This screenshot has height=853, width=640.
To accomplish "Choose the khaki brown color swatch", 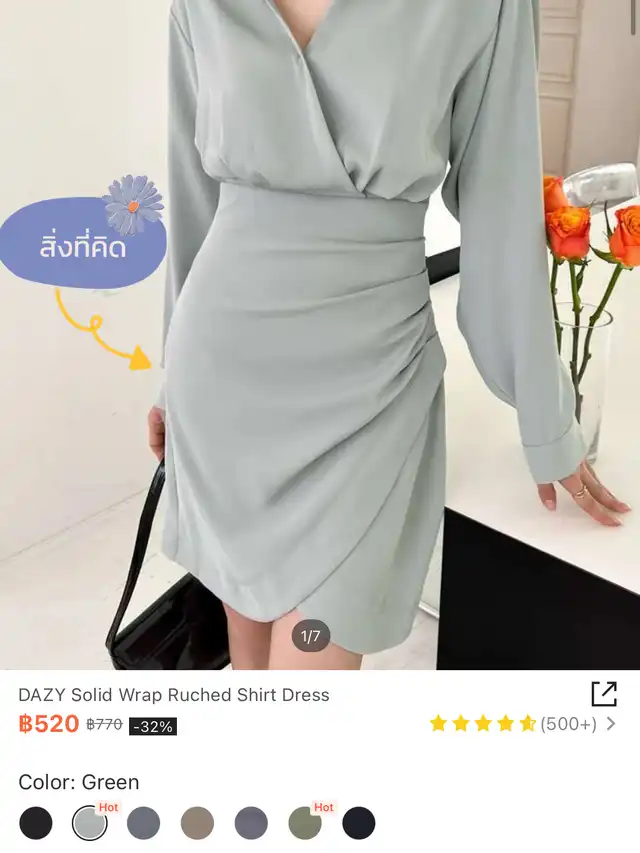I will 197,823.
